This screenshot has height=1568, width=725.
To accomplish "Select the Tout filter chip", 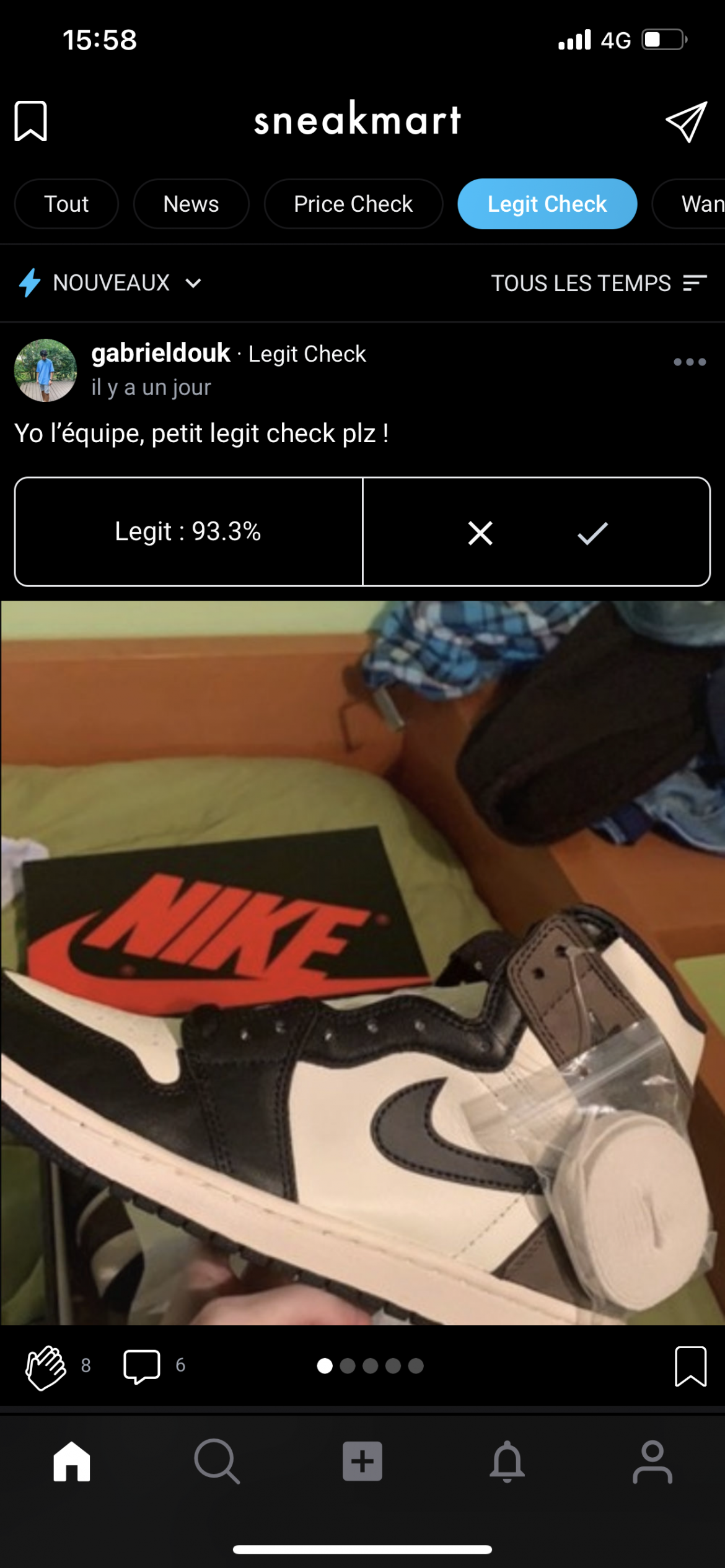I will pyautogui.click(x=66, y=204).
